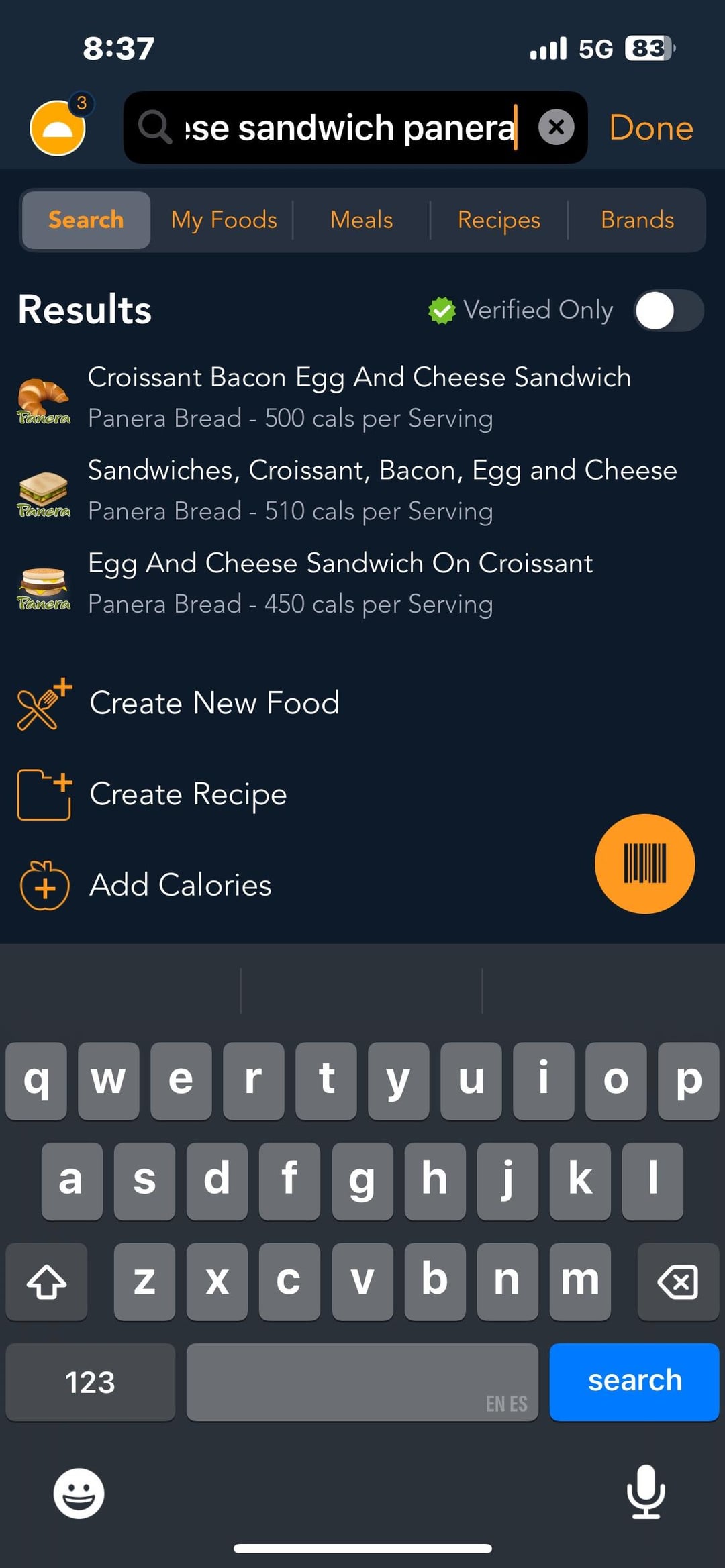
Task: Open Sandwiches, Croissant, Bacon, Egg and Cheese
Action: click(381, 490)
